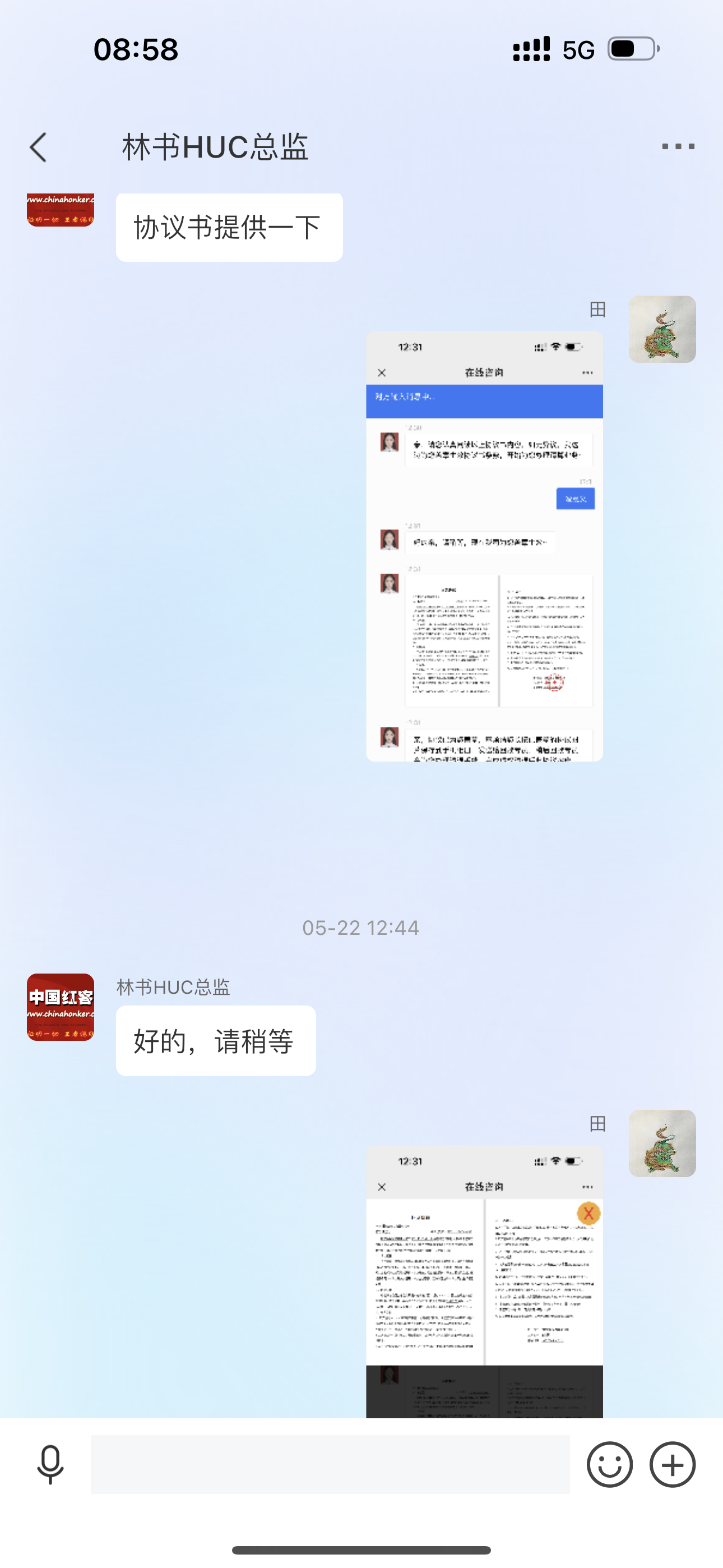Tap the grid icon above the second screenshot
The height and width of the screenshot is (1568, 723).
coord(597,1124)
